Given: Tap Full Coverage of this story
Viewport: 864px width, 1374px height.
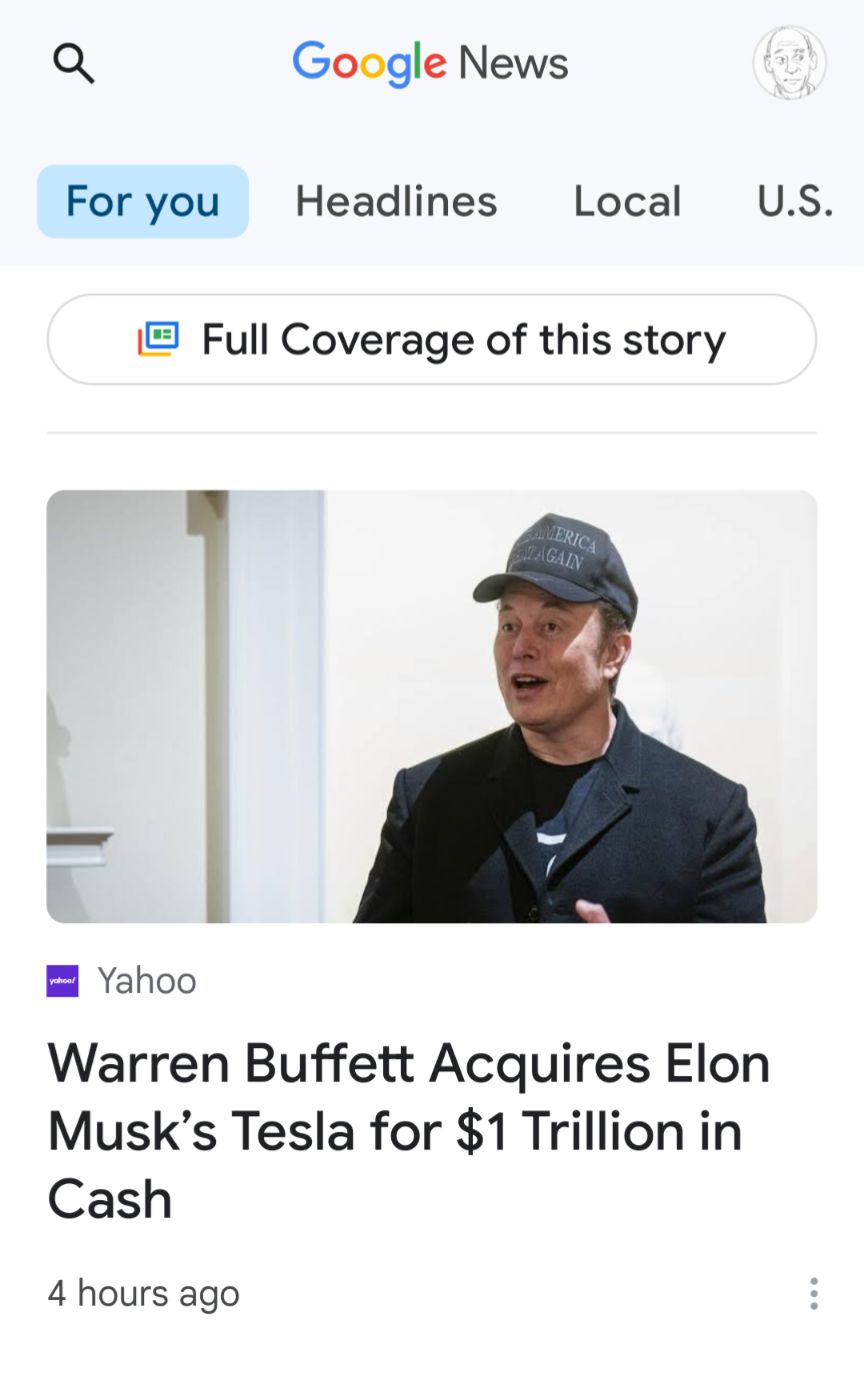Looking at the screenshot, I should click(x=432, y=339).
